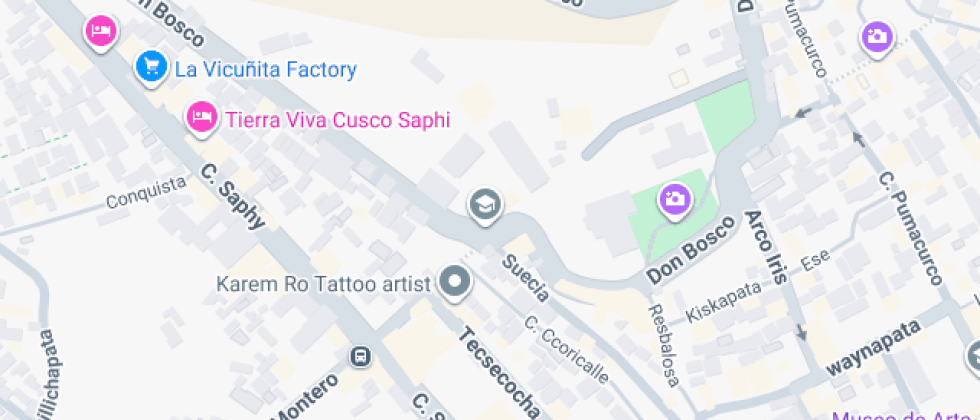Image resolution: width=980 pixels, height=420 pixels.
Task: Open La Vicuñita Factory shop pin
Action: (x=150, y=67)
